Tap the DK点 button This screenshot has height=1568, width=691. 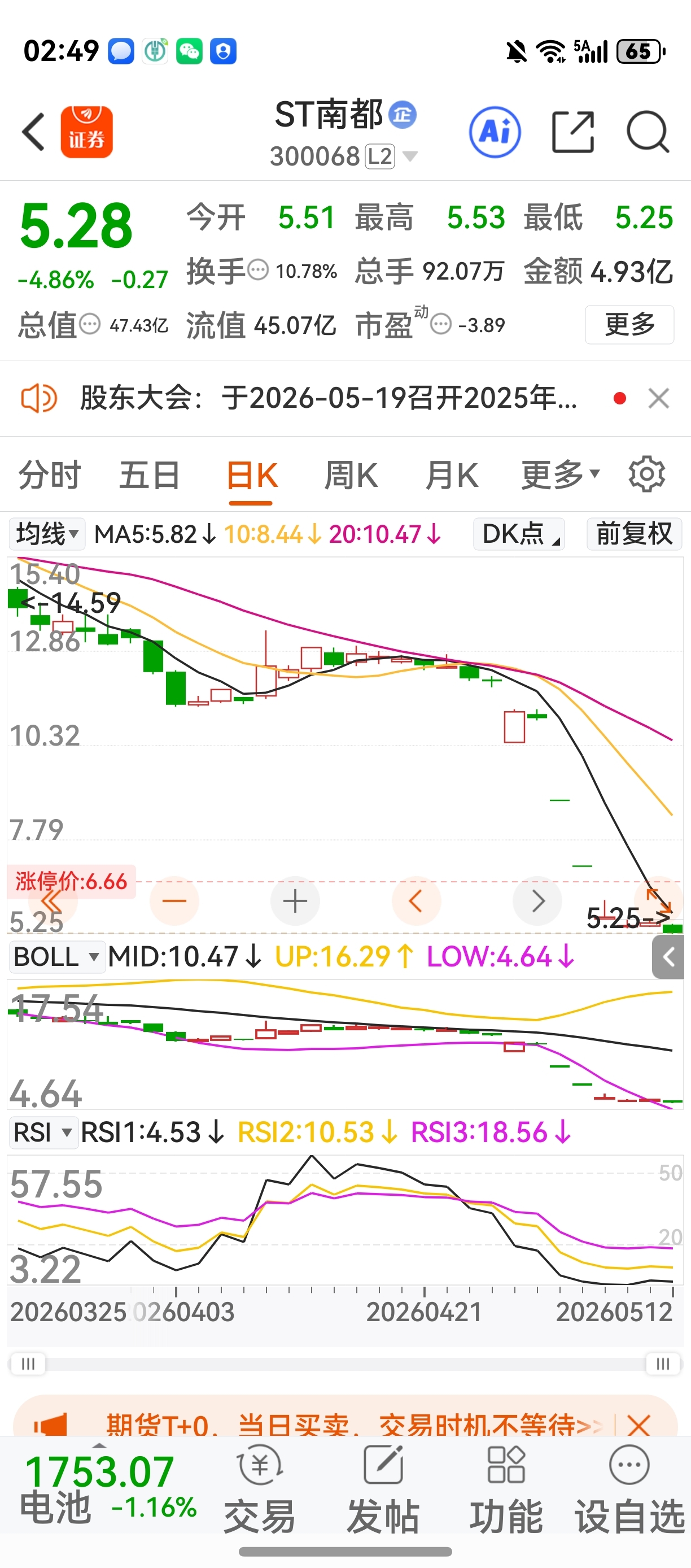[x=519, y=534]
